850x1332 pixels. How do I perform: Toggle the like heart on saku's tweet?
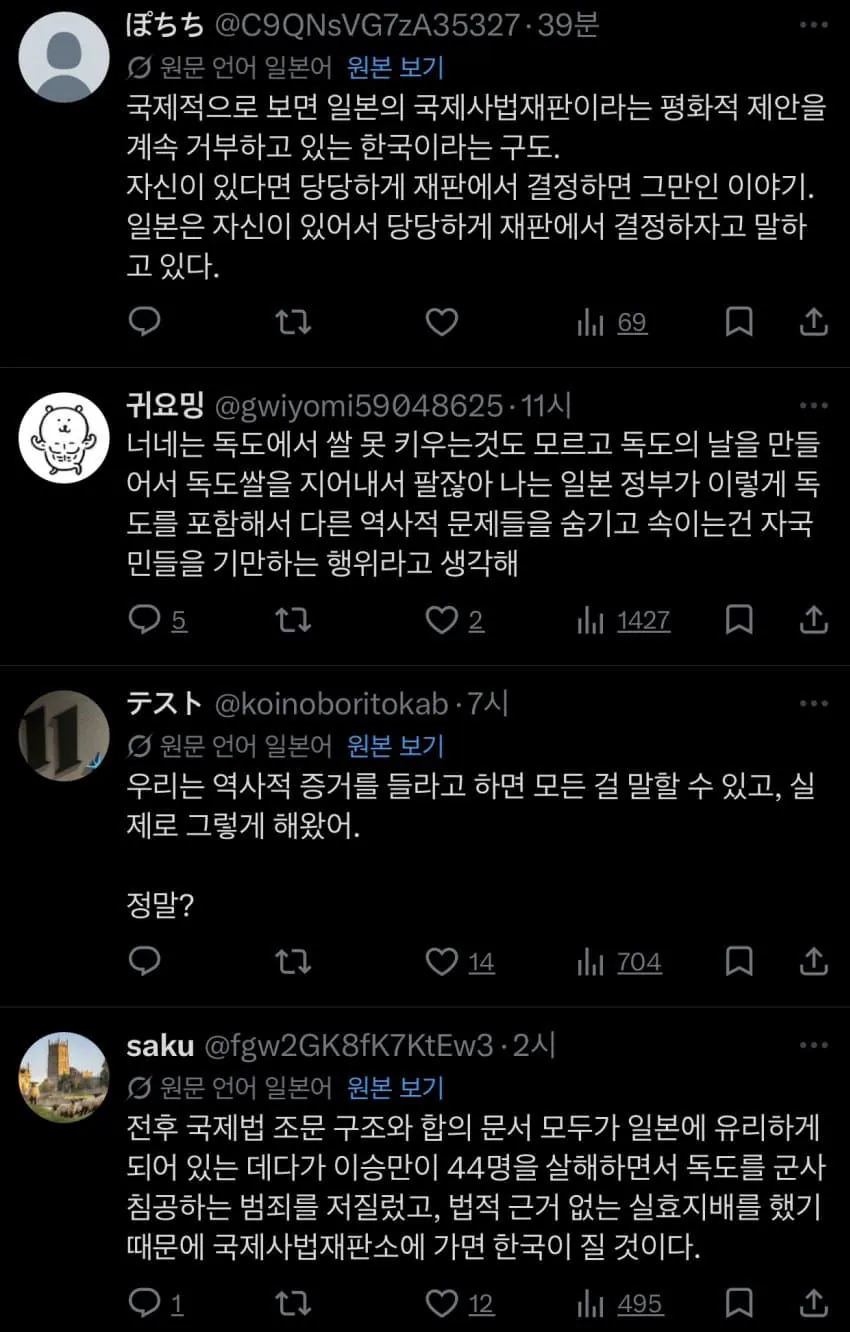(440, 1304)
